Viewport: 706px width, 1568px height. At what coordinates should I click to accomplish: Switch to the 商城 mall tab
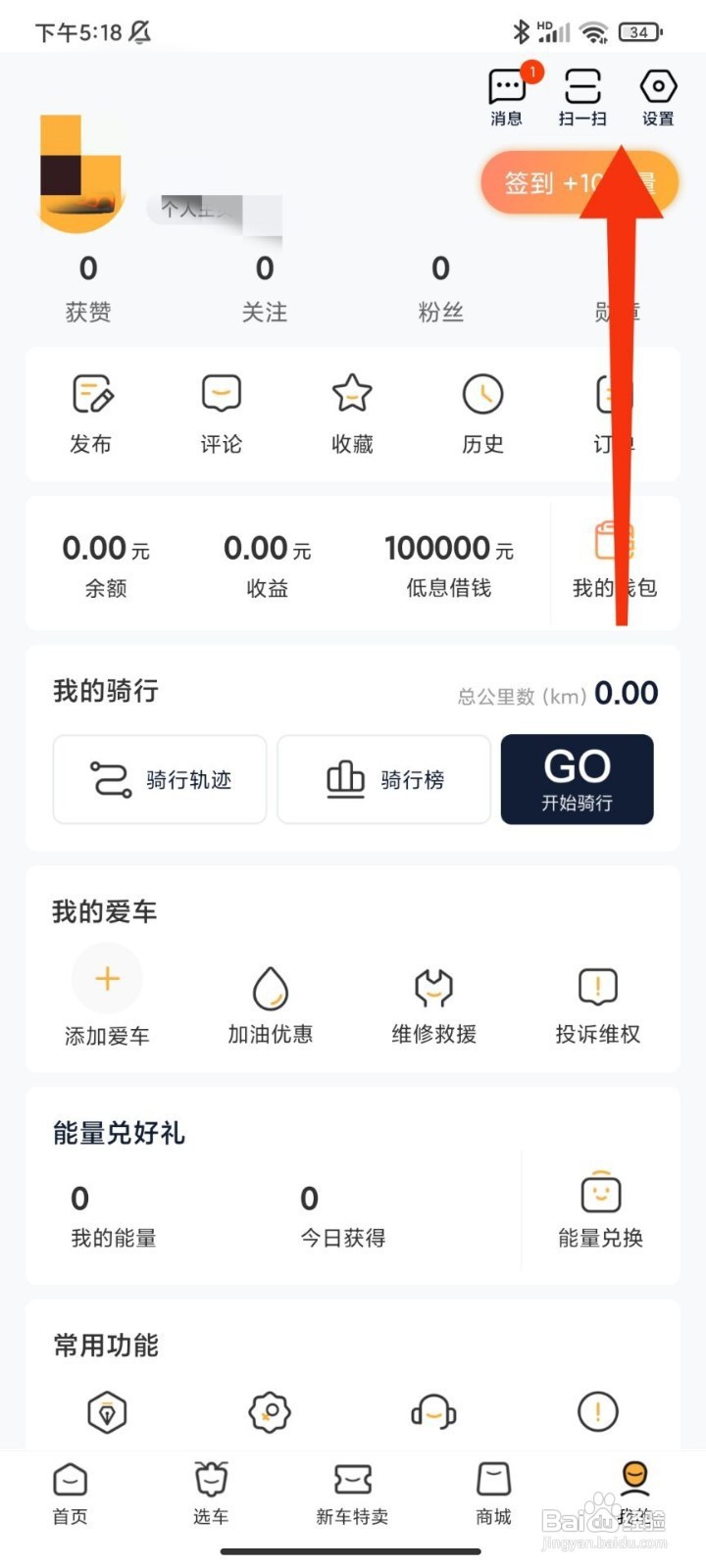pos(493,1494)
